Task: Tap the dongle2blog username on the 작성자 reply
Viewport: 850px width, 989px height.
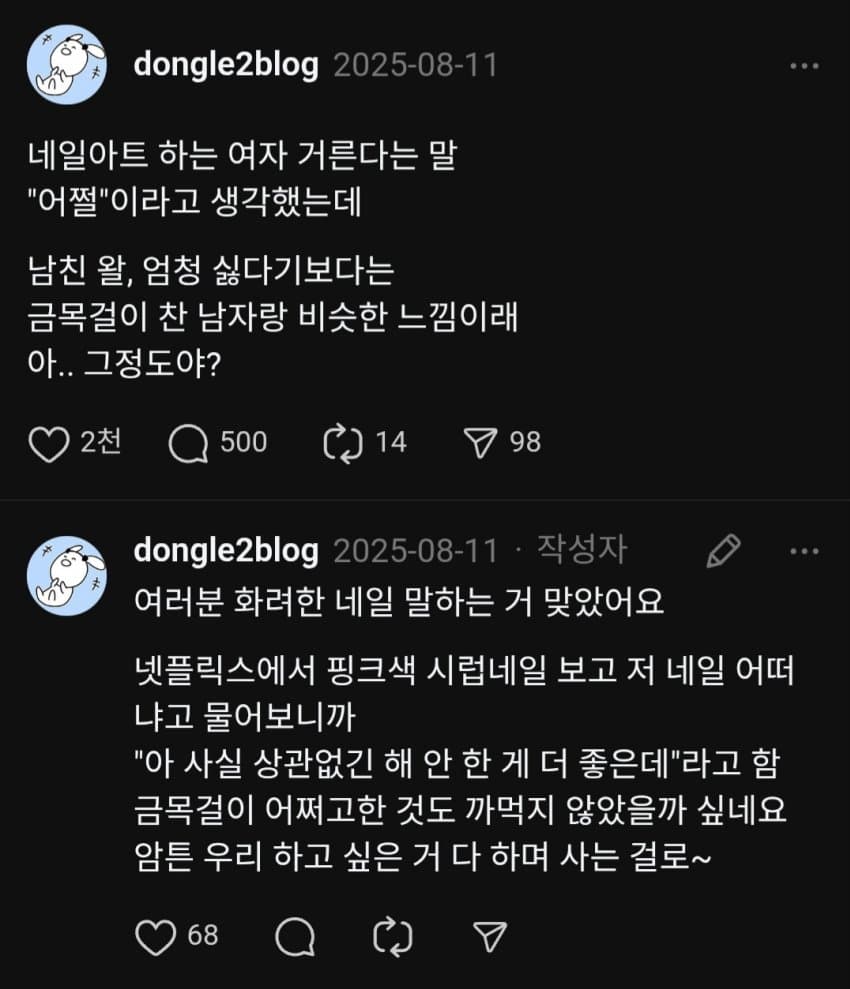Action: 226,550
